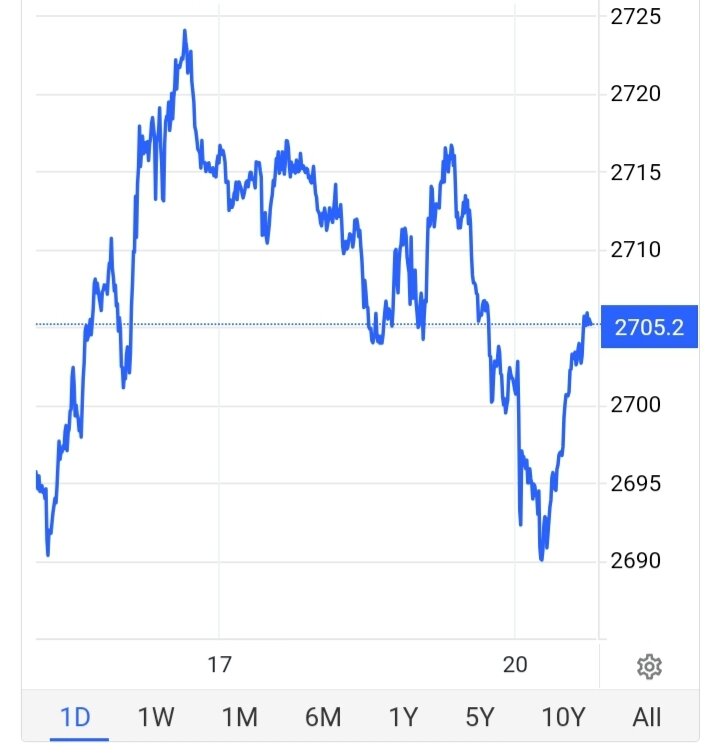Screen dimensions: 720x756
Task: Show the 6M price history
Action: [321, 717]
